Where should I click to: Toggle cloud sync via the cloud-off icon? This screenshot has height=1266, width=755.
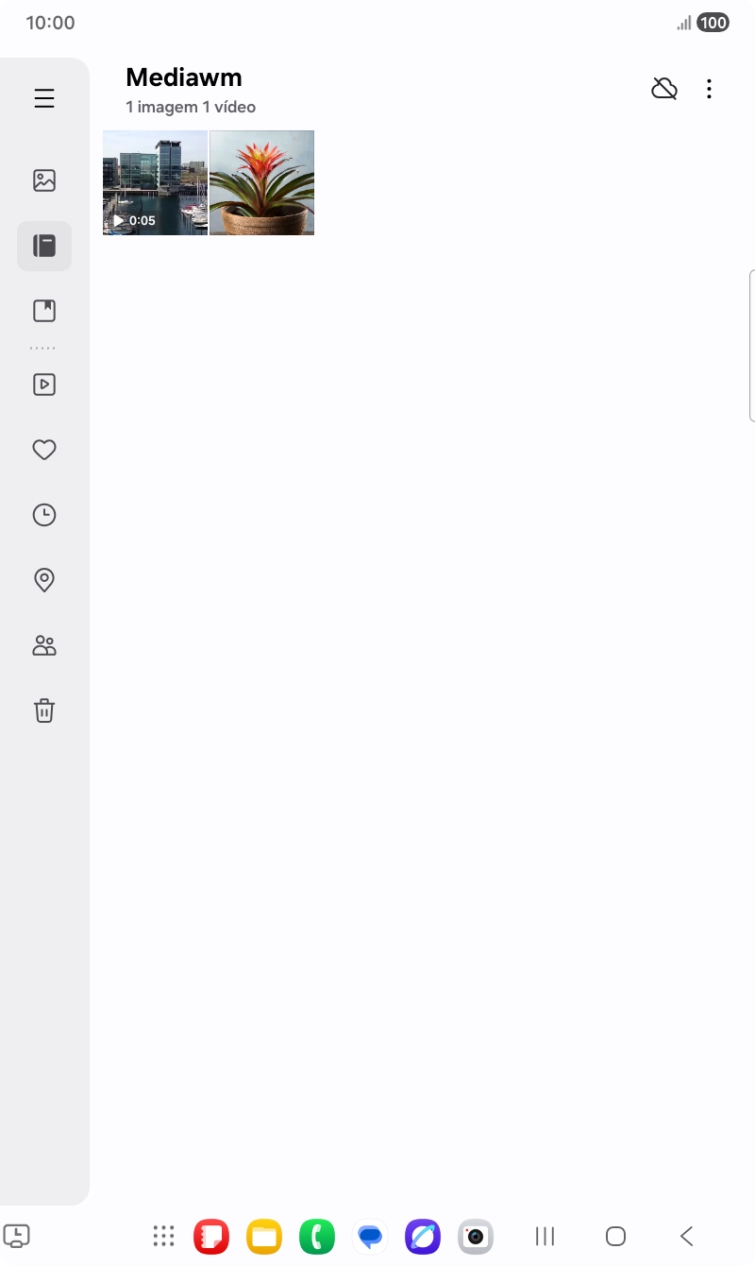[x=665, y=88]
